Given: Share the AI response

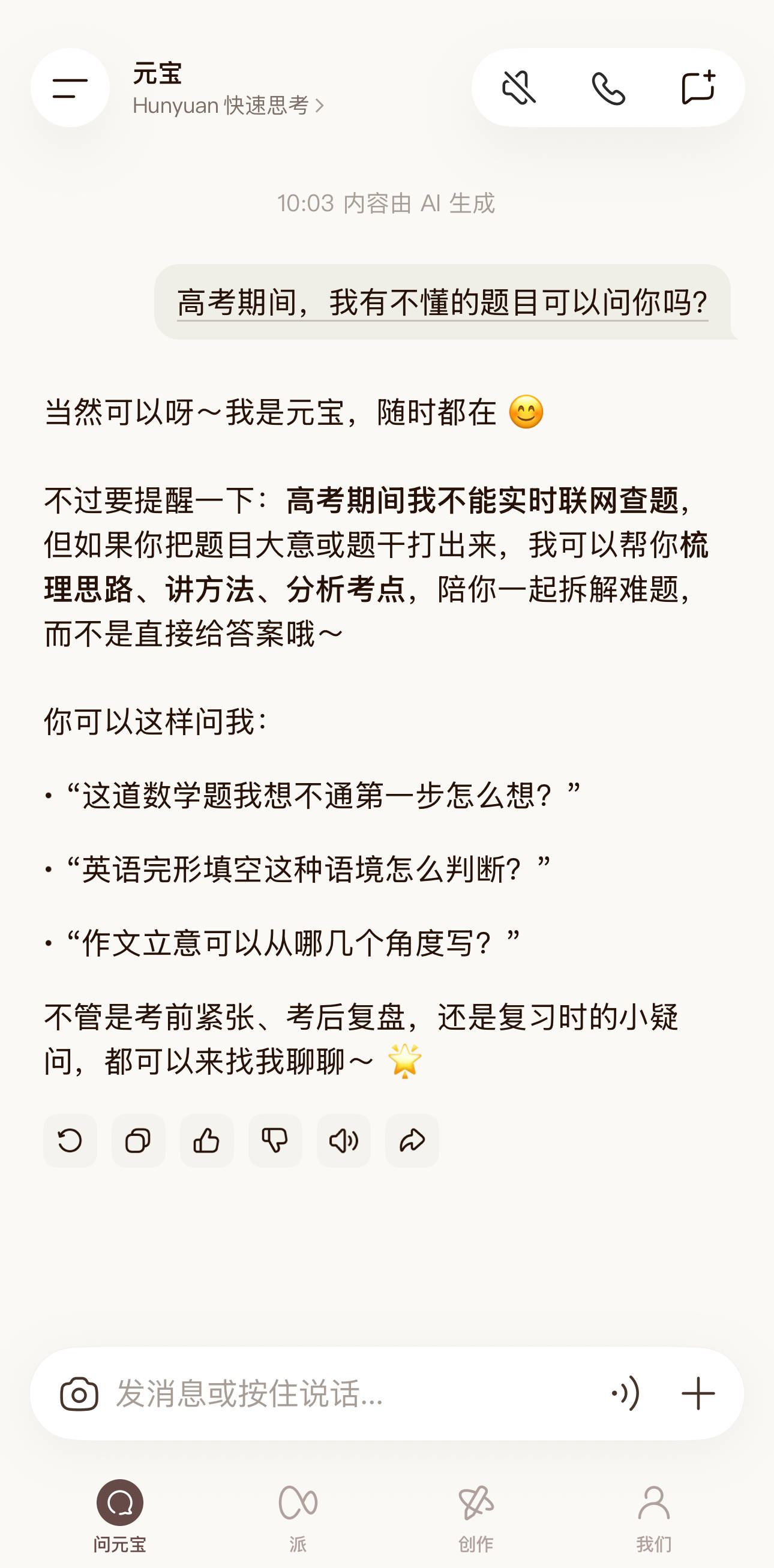Looking at the screenshot, I should 412,1141.
